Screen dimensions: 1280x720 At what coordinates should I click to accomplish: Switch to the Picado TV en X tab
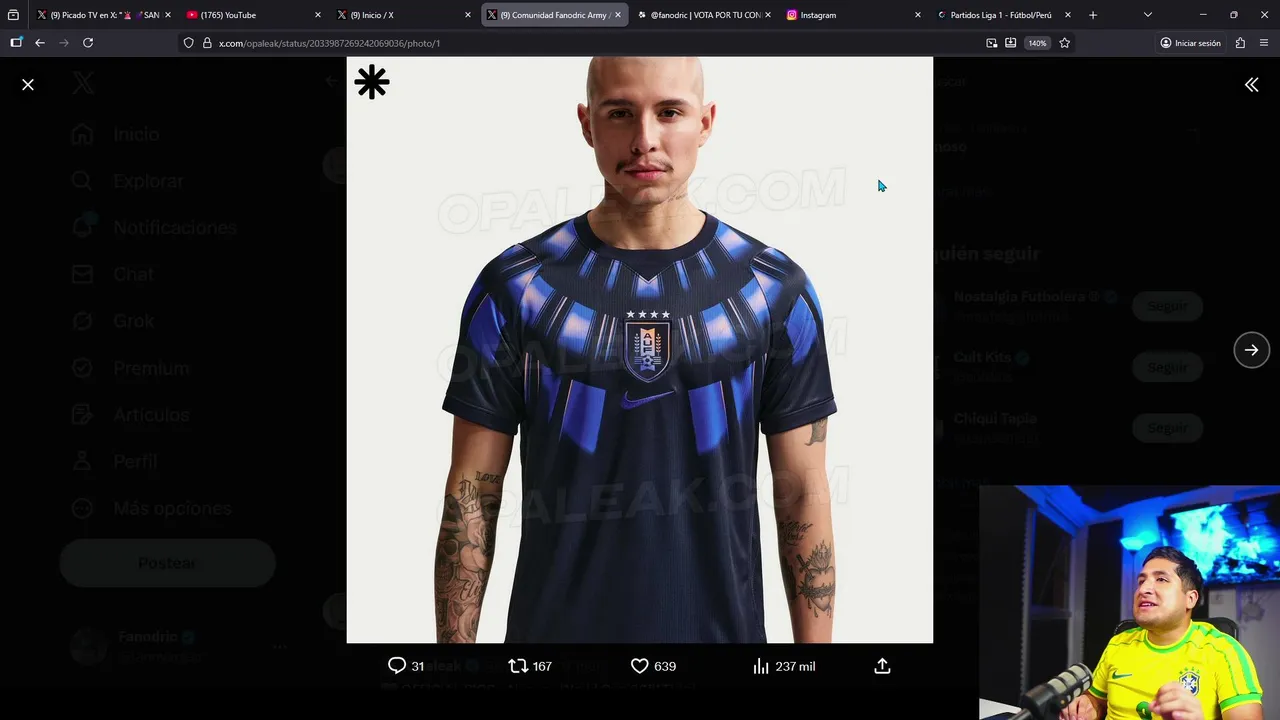pos(100,15)
